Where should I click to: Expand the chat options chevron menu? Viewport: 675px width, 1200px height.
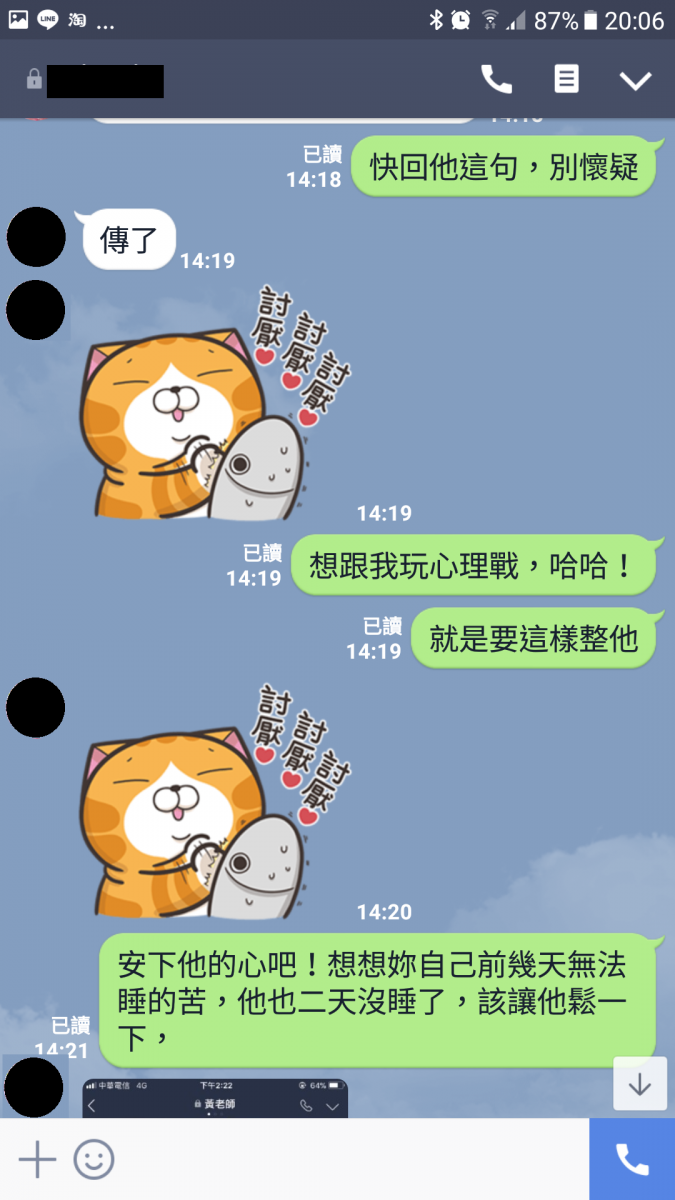point(635,81)
